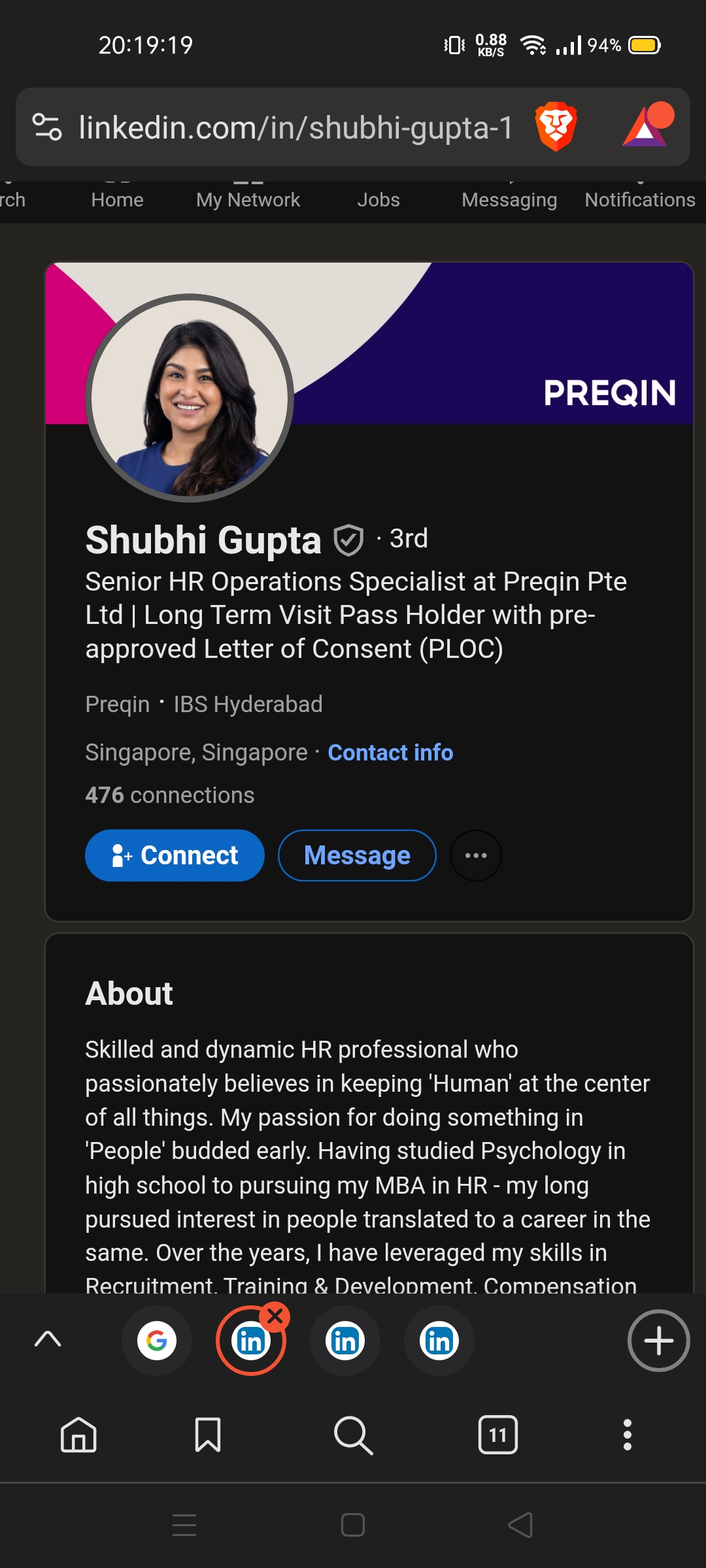Open Brave Shields lion icon
The image size is (706, 1568).
[556, 126]
